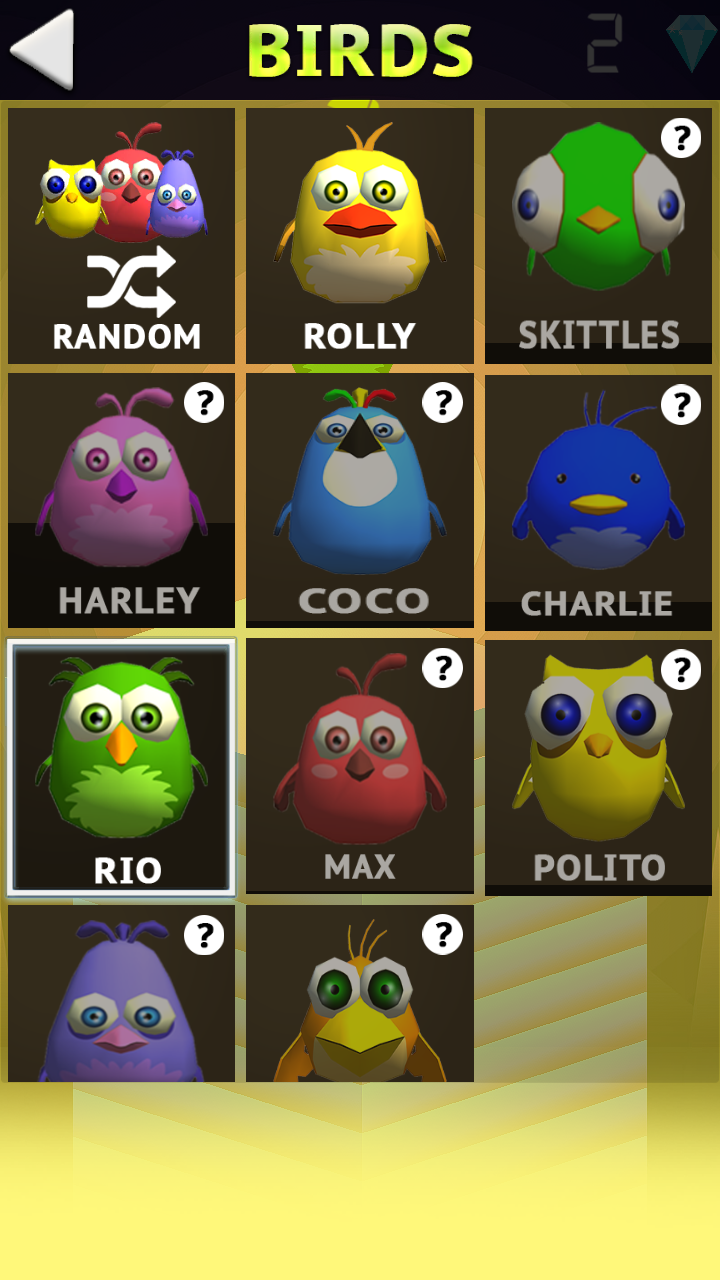View the locked Coco bird
The height and width of the screenshot is (1280, 720).
coord(360,500)
